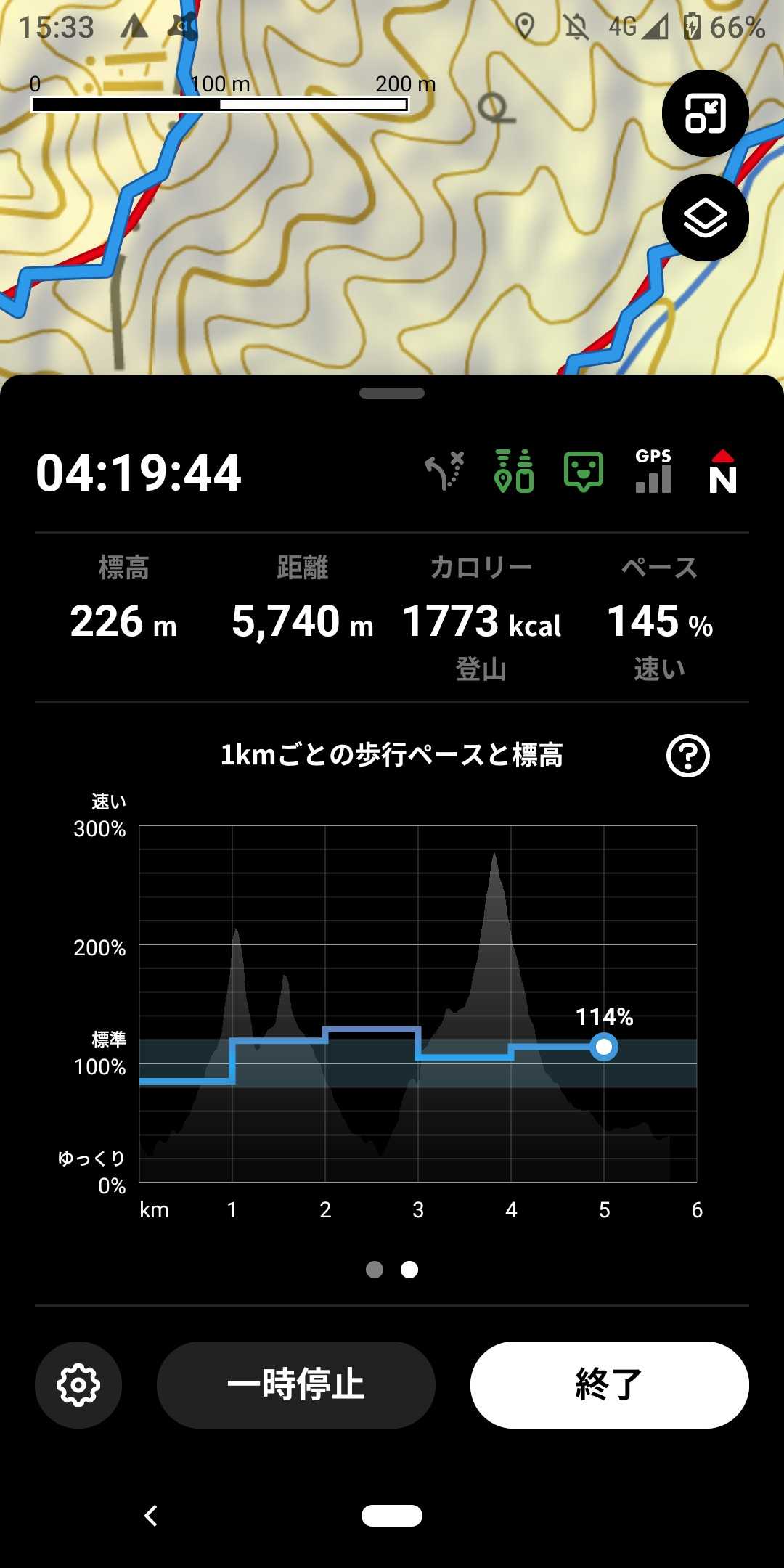Switch to the first chart page dot
The image size is (784, 1568).
pos(375,1270)
